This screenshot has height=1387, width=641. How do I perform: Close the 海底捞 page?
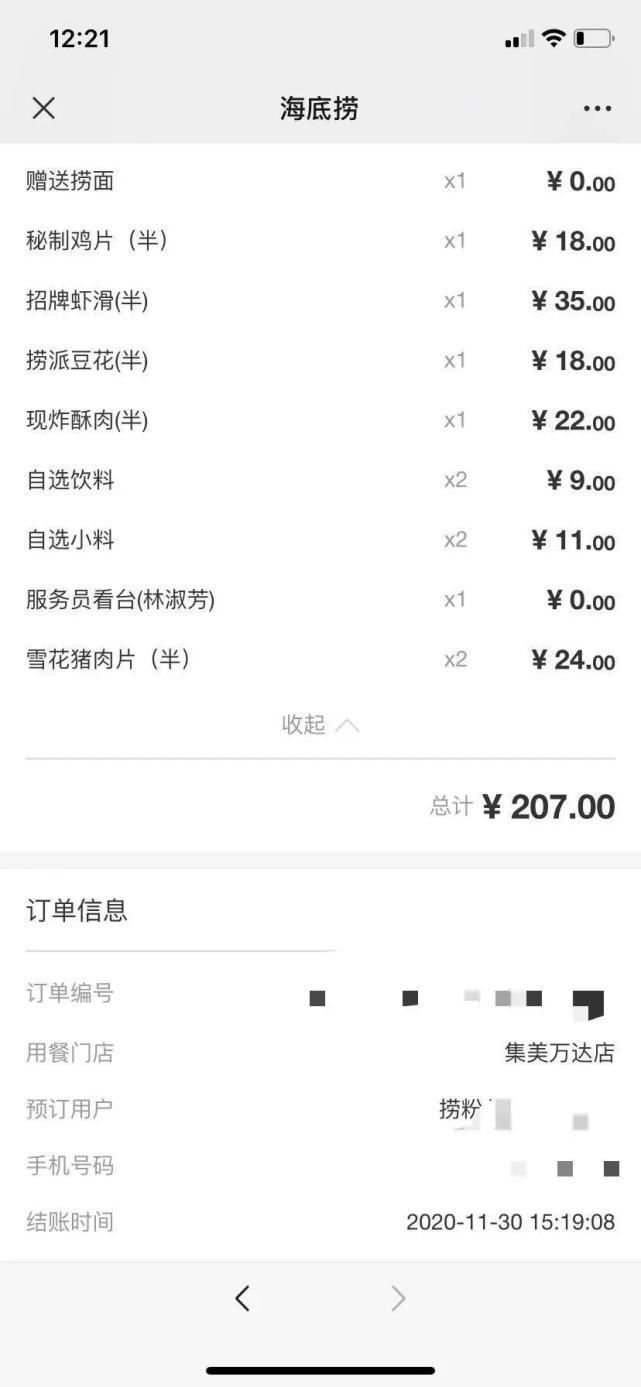[x=43, y=108]
